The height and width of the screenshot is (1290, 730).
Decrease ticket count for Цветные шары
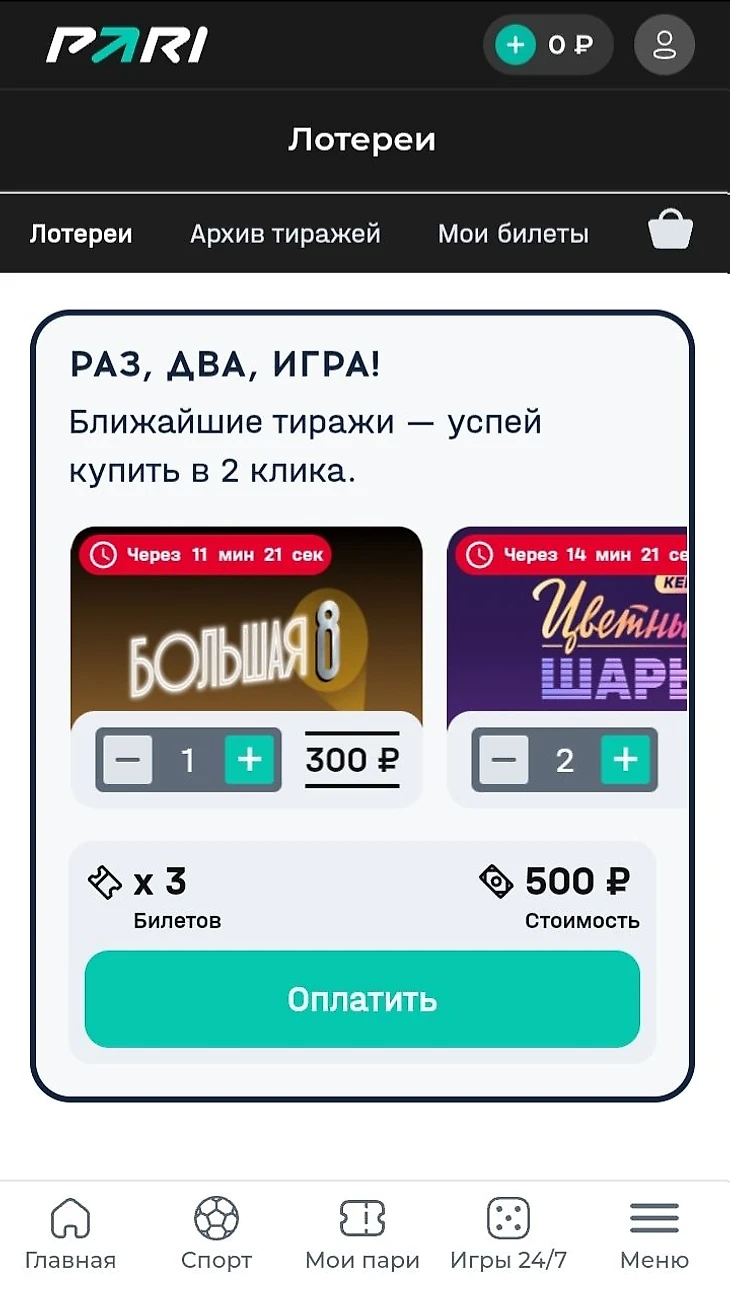[x=504, y=761]
